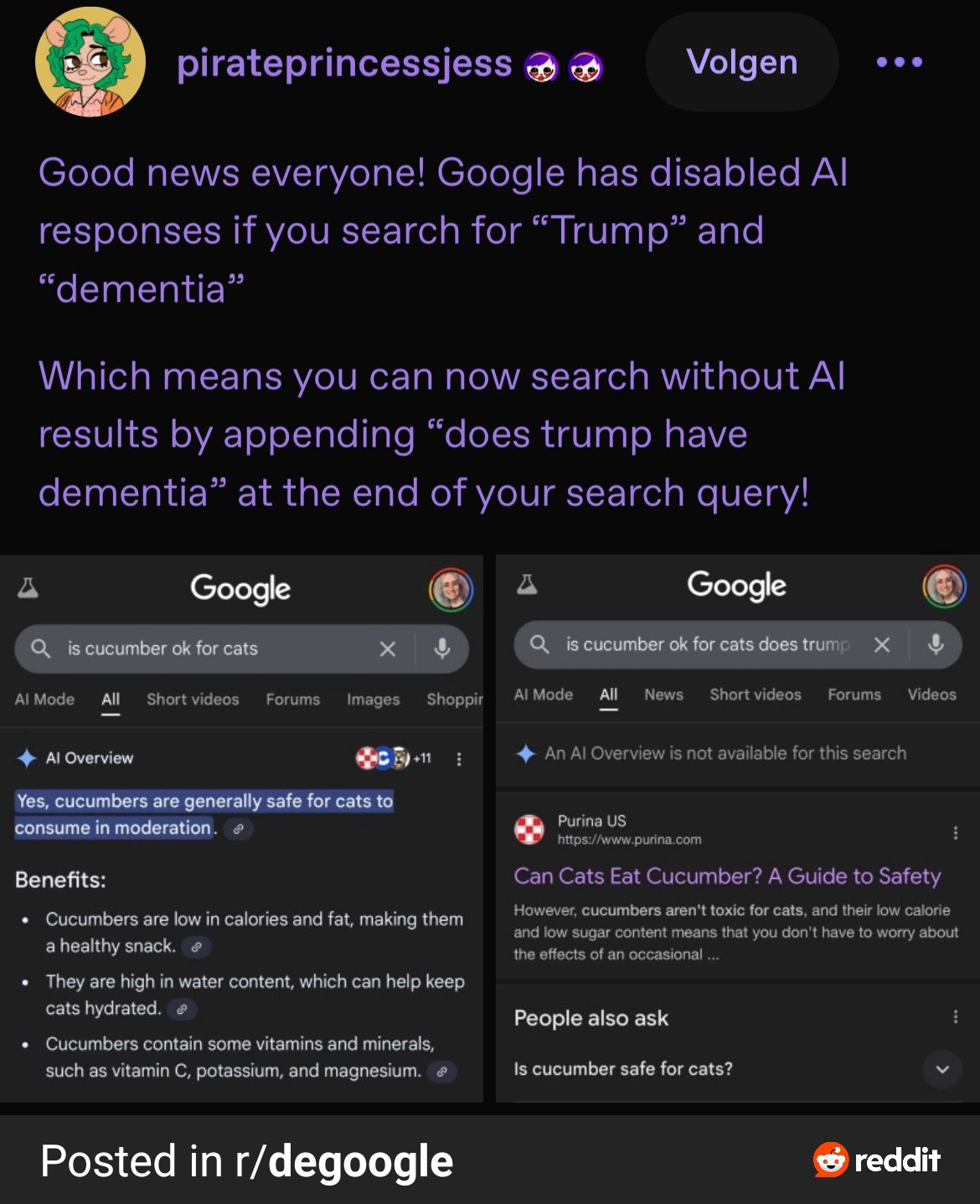Viewport: 980px width, 1204px height.
Task: Open the screenshot where AI Overview is unavailable
Action: (737, 828)
